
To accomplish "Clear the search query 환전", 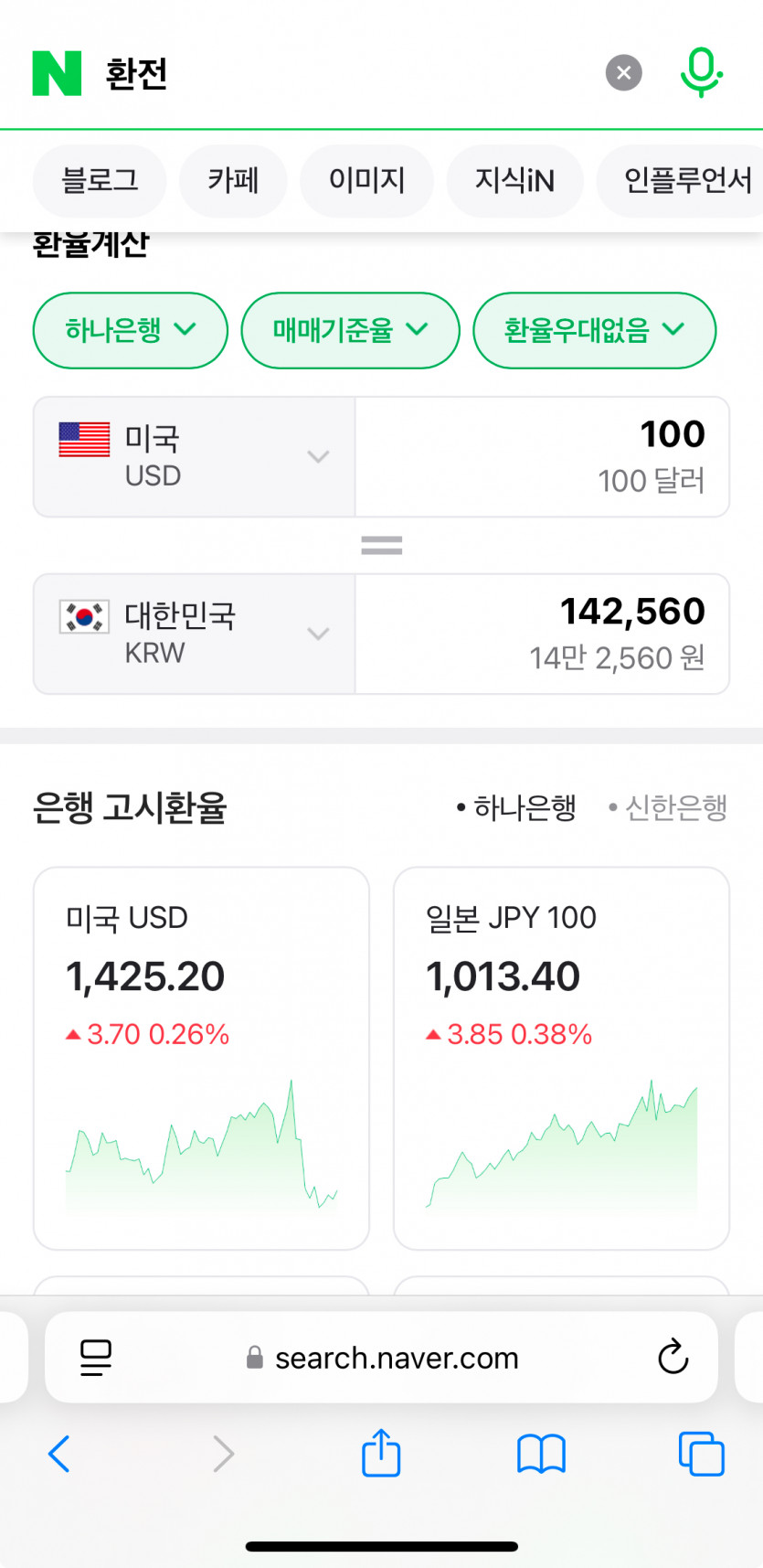I will 624,73.
